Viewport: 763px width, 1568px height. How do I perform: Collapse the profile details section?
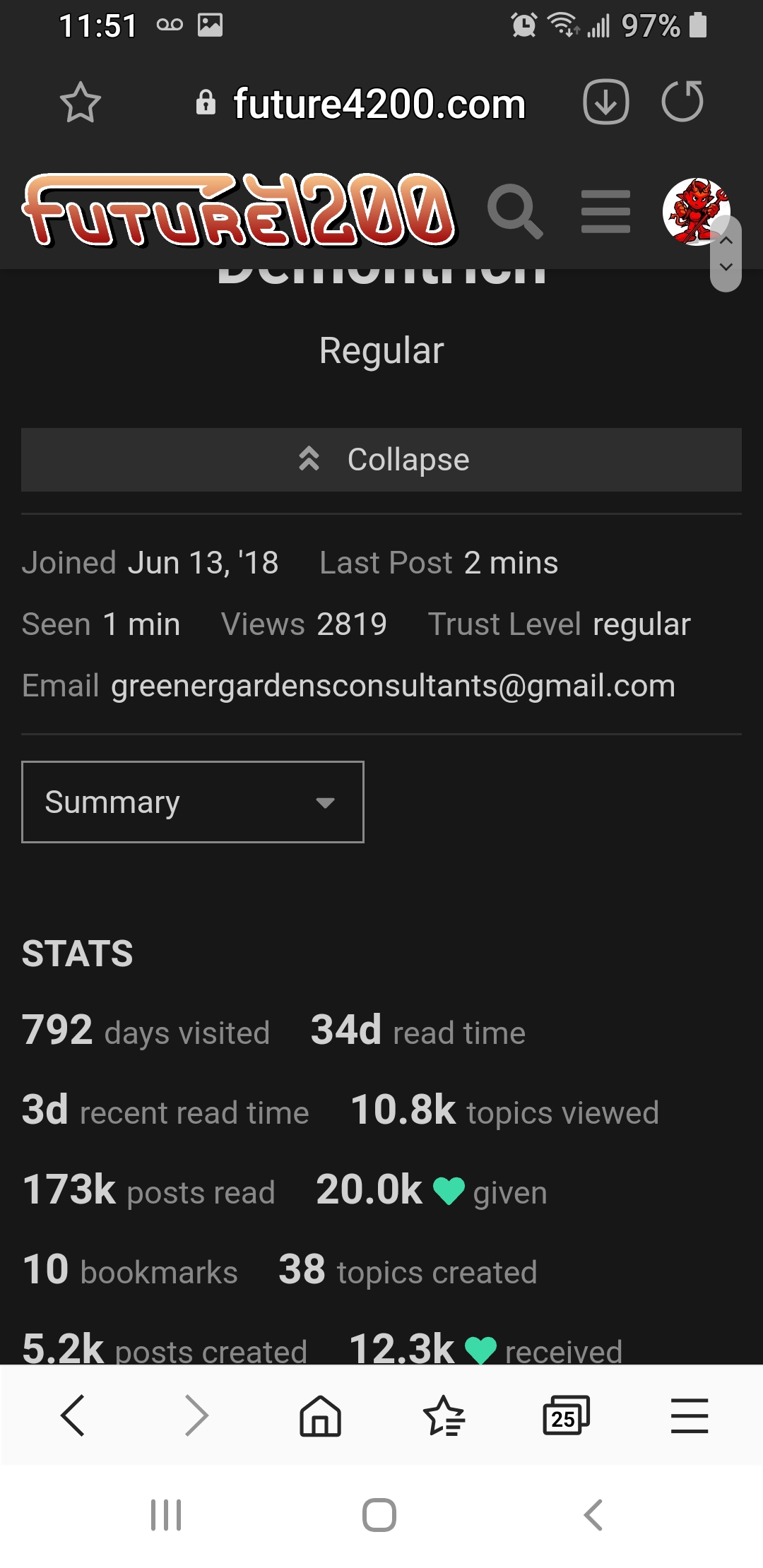click(x=381, y=460)
